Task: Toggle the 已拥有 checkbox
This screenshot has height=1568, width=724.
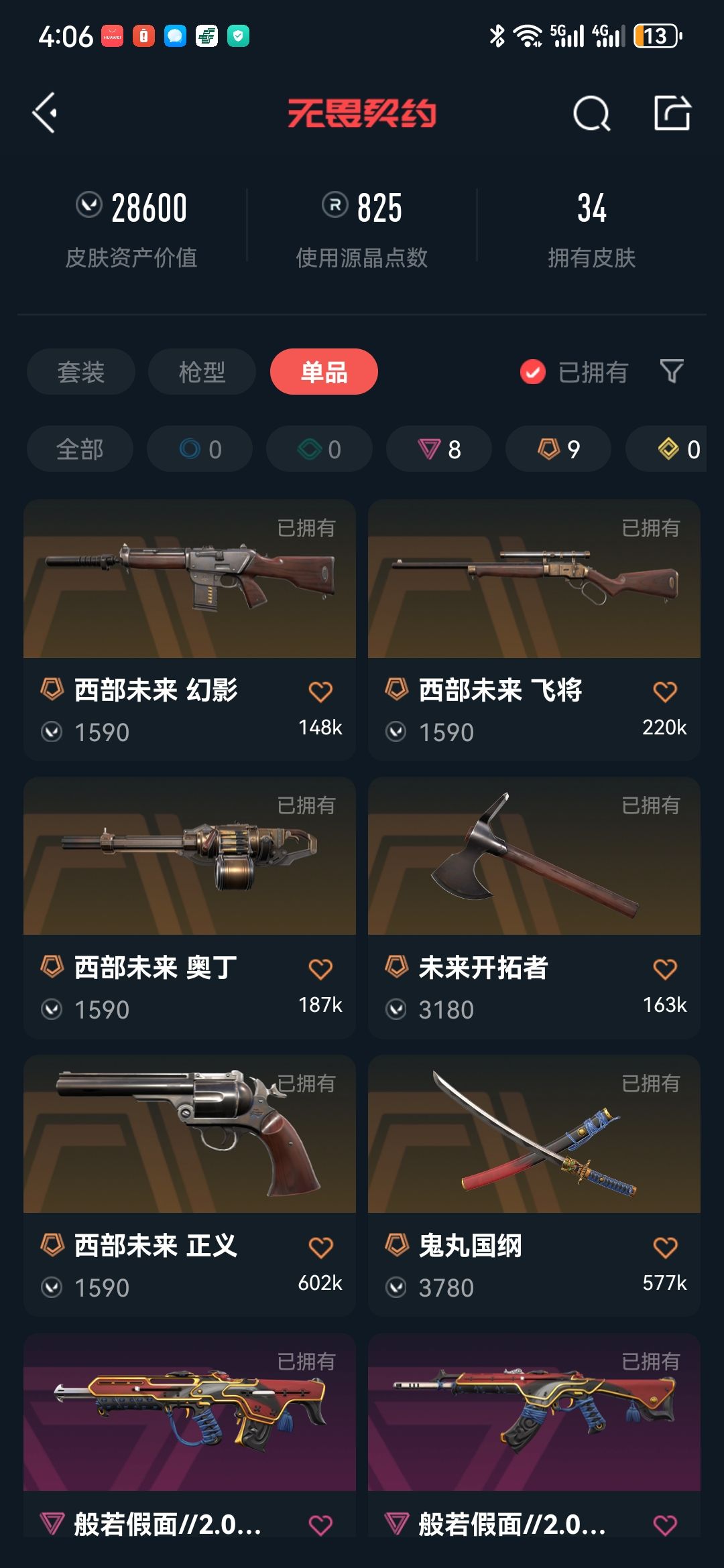Action: coord(533,372)
